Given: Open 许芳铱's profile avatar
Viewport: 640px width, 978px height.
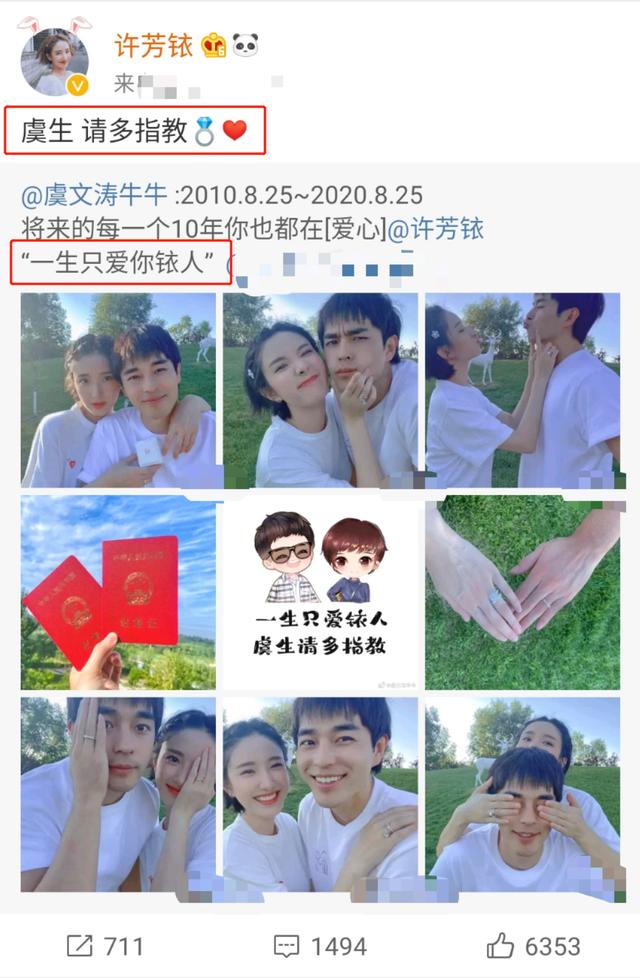Looking at the screenshot, I should (55, 62).
